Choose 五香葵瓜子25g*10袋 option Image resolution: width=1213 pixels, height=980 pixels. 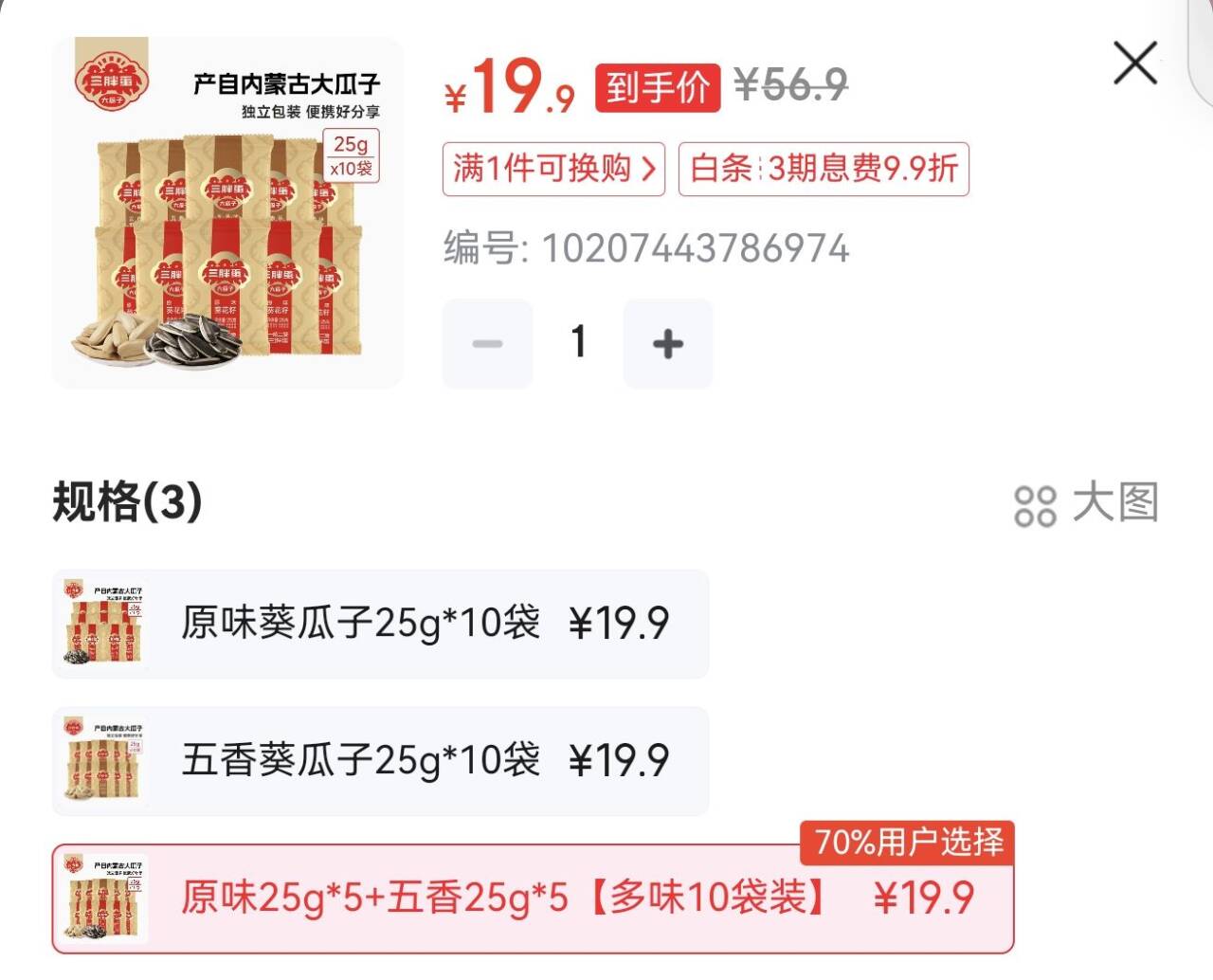380,760
